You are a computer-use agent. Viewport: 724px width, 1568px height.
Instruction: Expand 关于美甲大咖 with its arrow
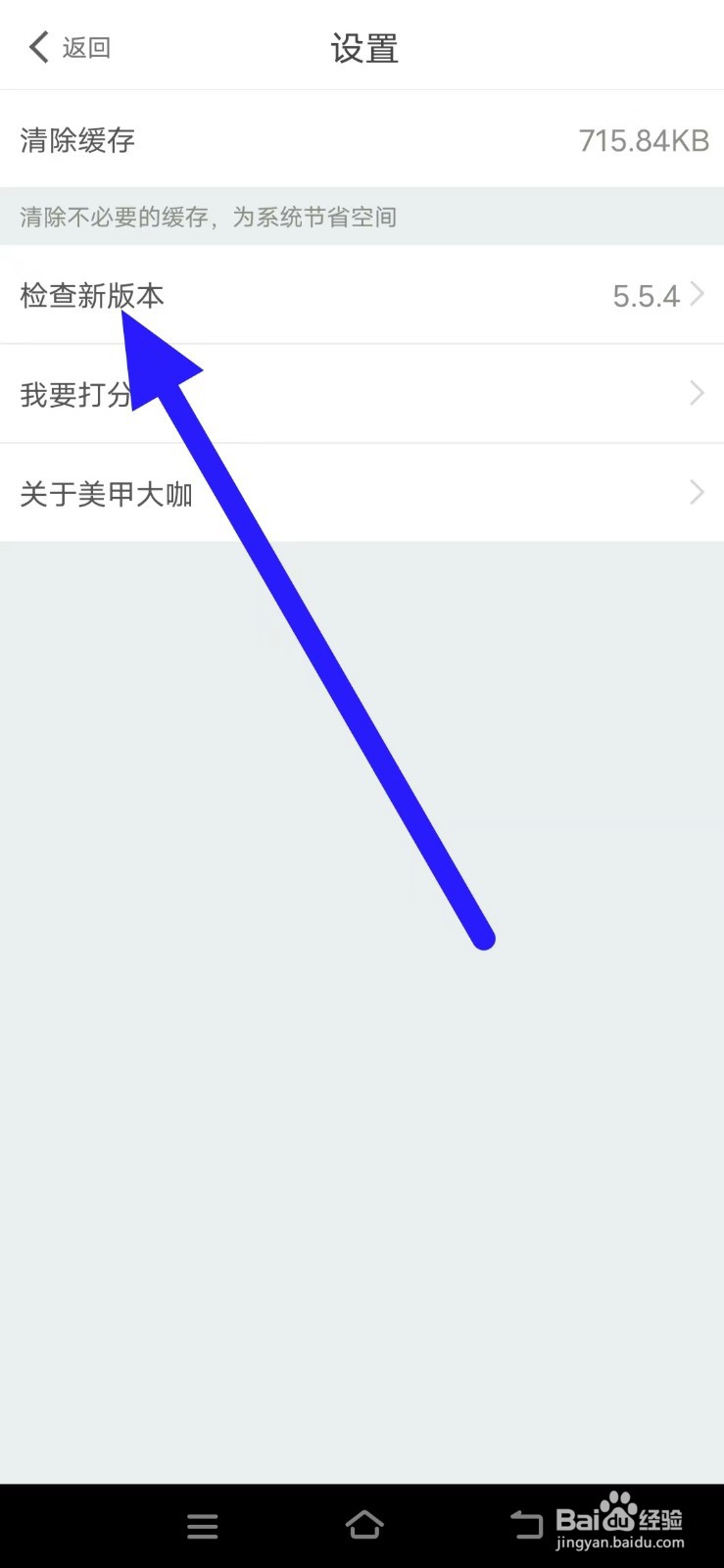(x=696, y=492)
